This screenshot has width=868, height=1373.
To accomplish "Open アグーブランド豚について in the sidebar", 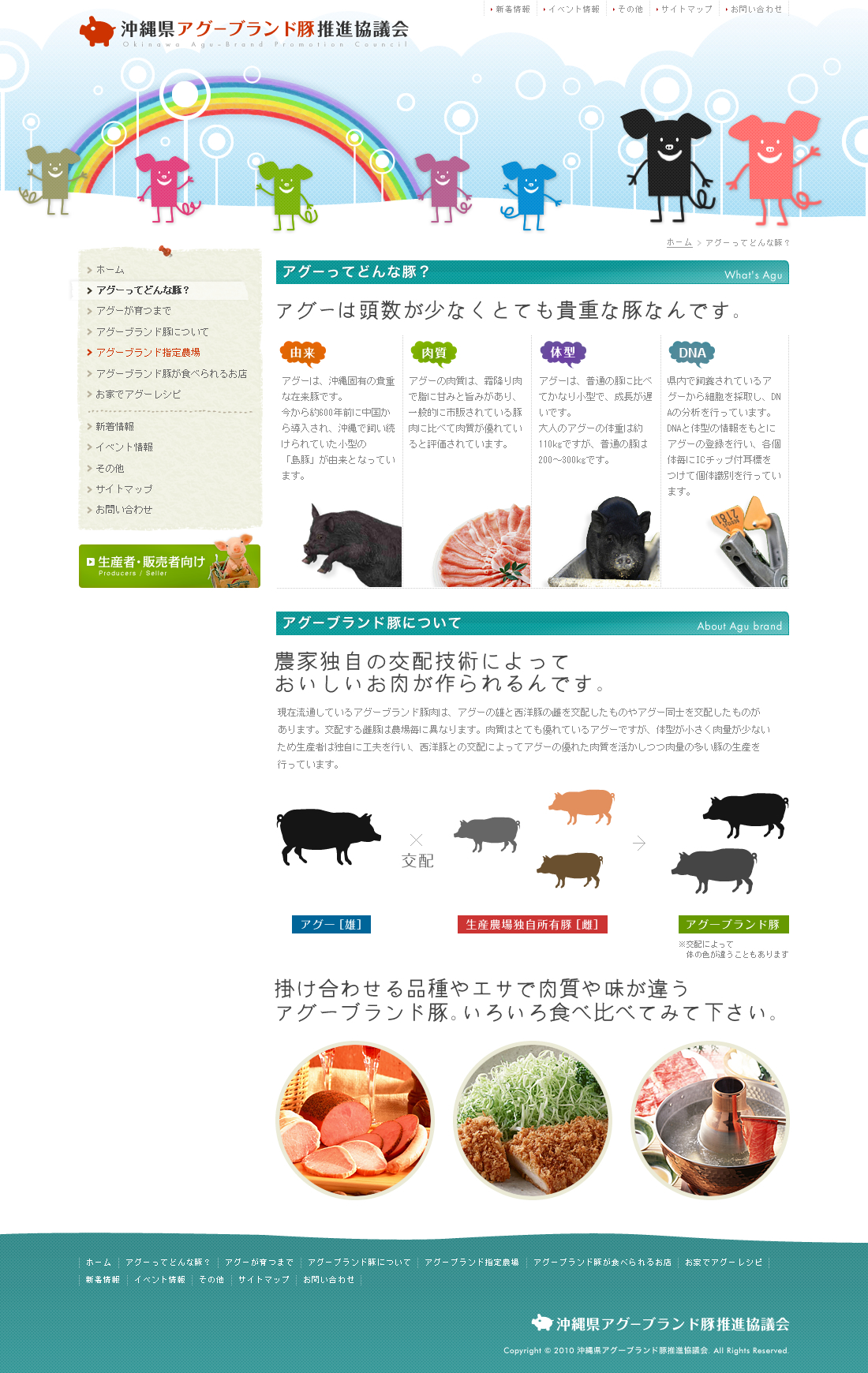I will (152, 332).
